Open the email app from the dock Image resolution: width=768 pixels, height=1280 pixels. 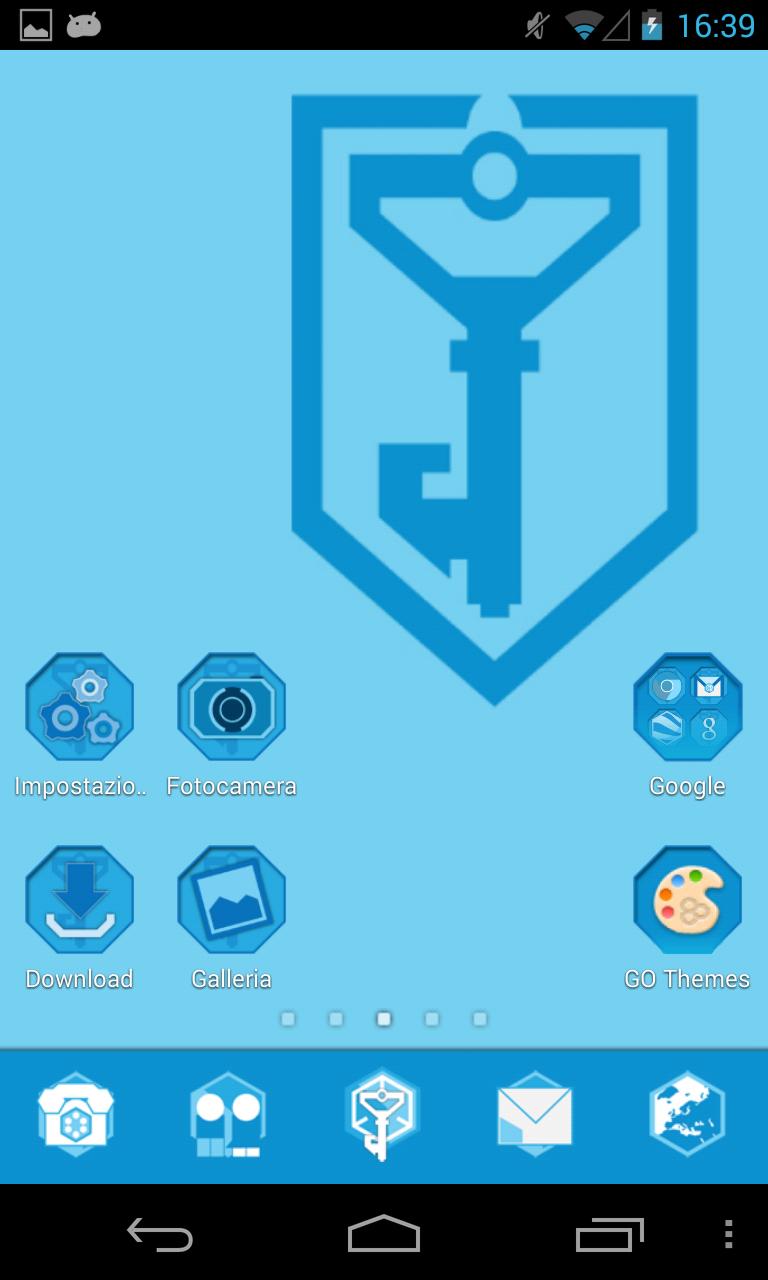pos(534,1115)
